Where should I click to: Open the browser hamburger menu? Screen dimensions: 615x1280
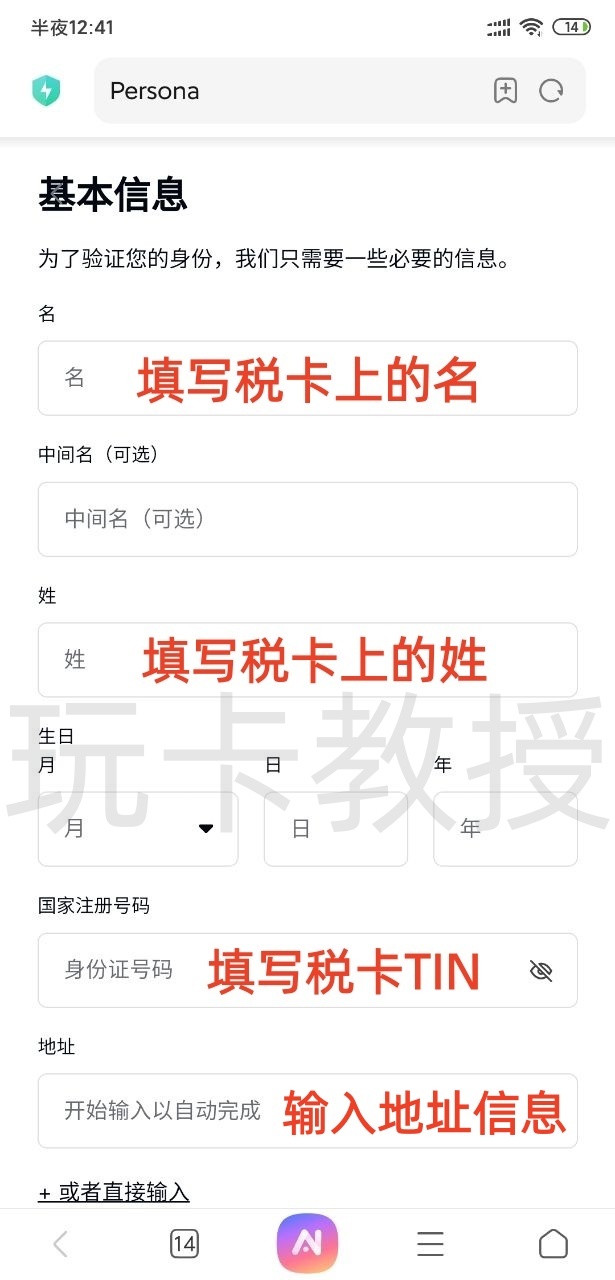430,1244
